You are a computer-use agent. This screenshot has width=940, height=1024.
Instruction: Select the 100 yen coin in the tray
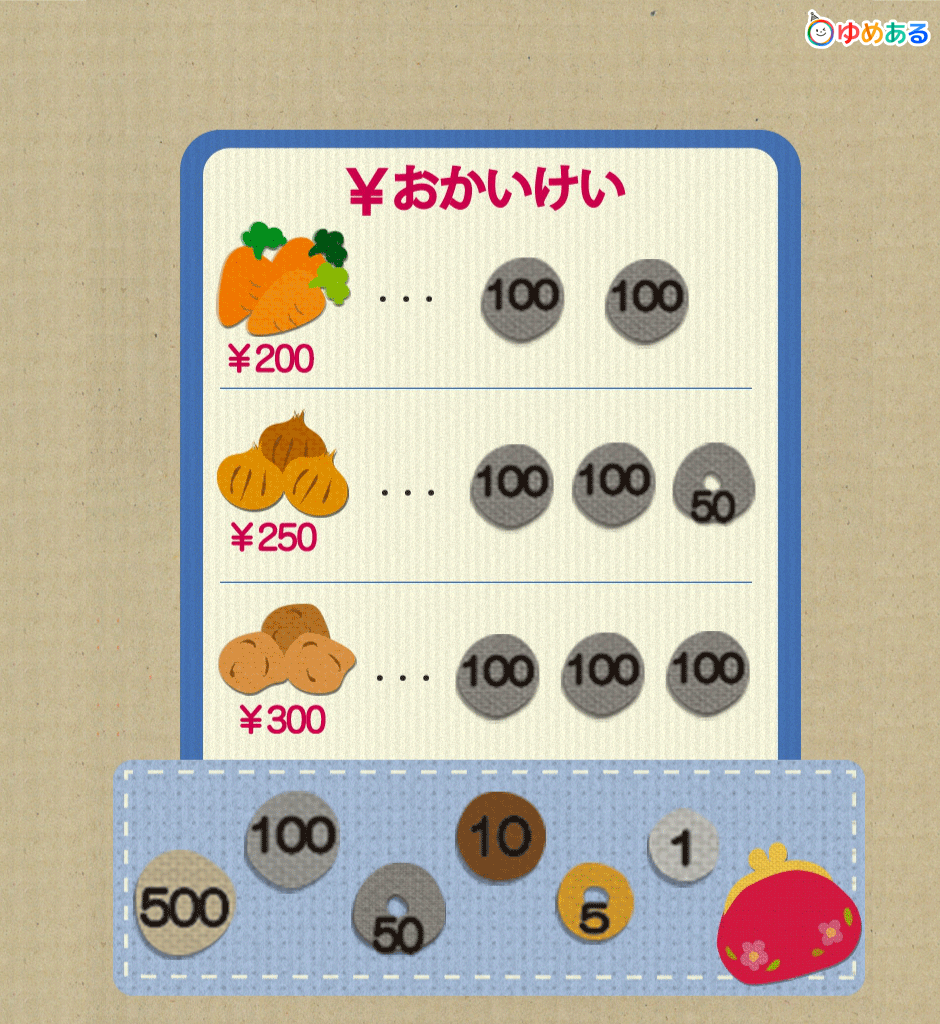coord(292,838)
